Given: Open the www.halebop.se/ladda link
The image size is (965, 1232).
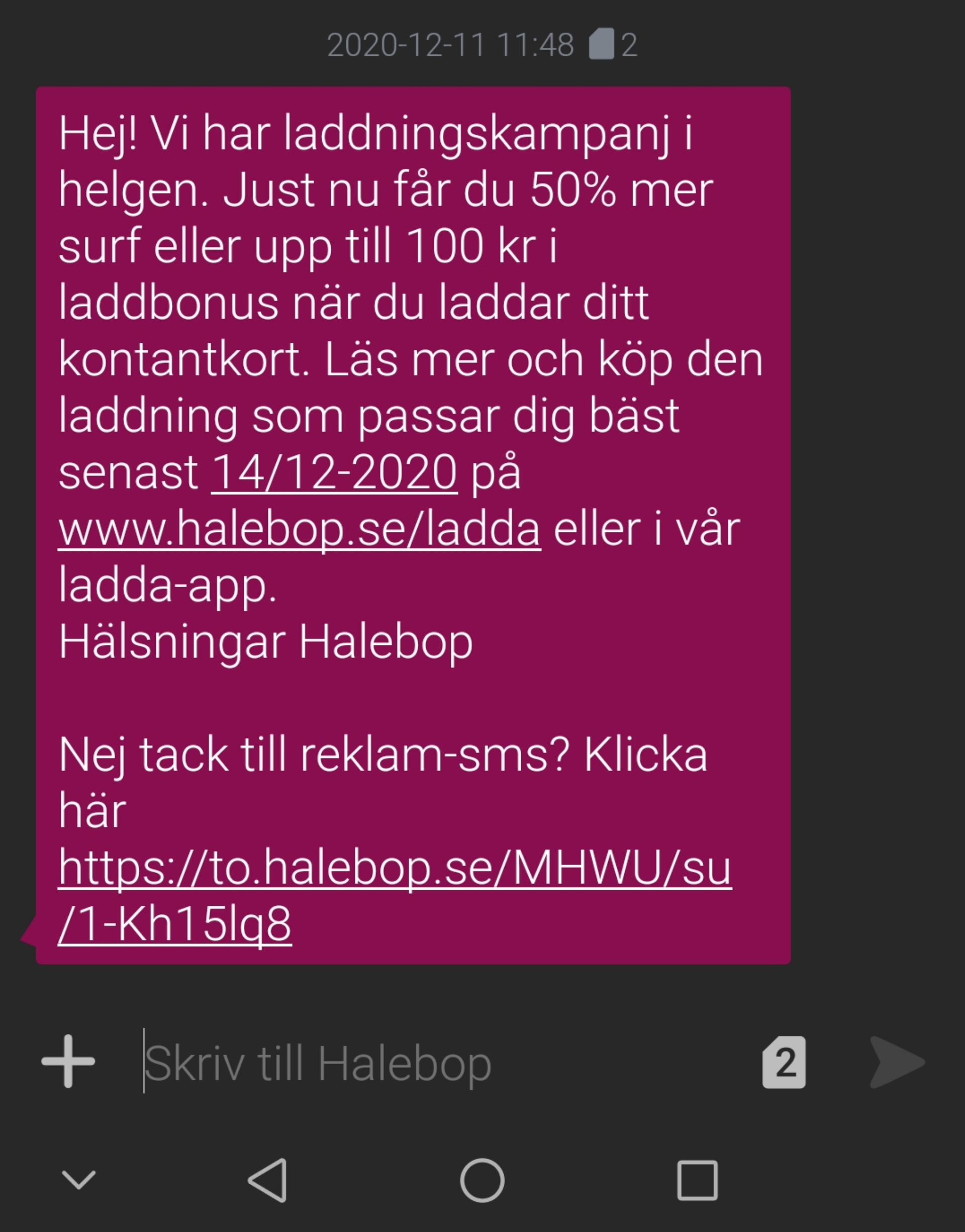Looking at the screenshot, I should 300,529.
